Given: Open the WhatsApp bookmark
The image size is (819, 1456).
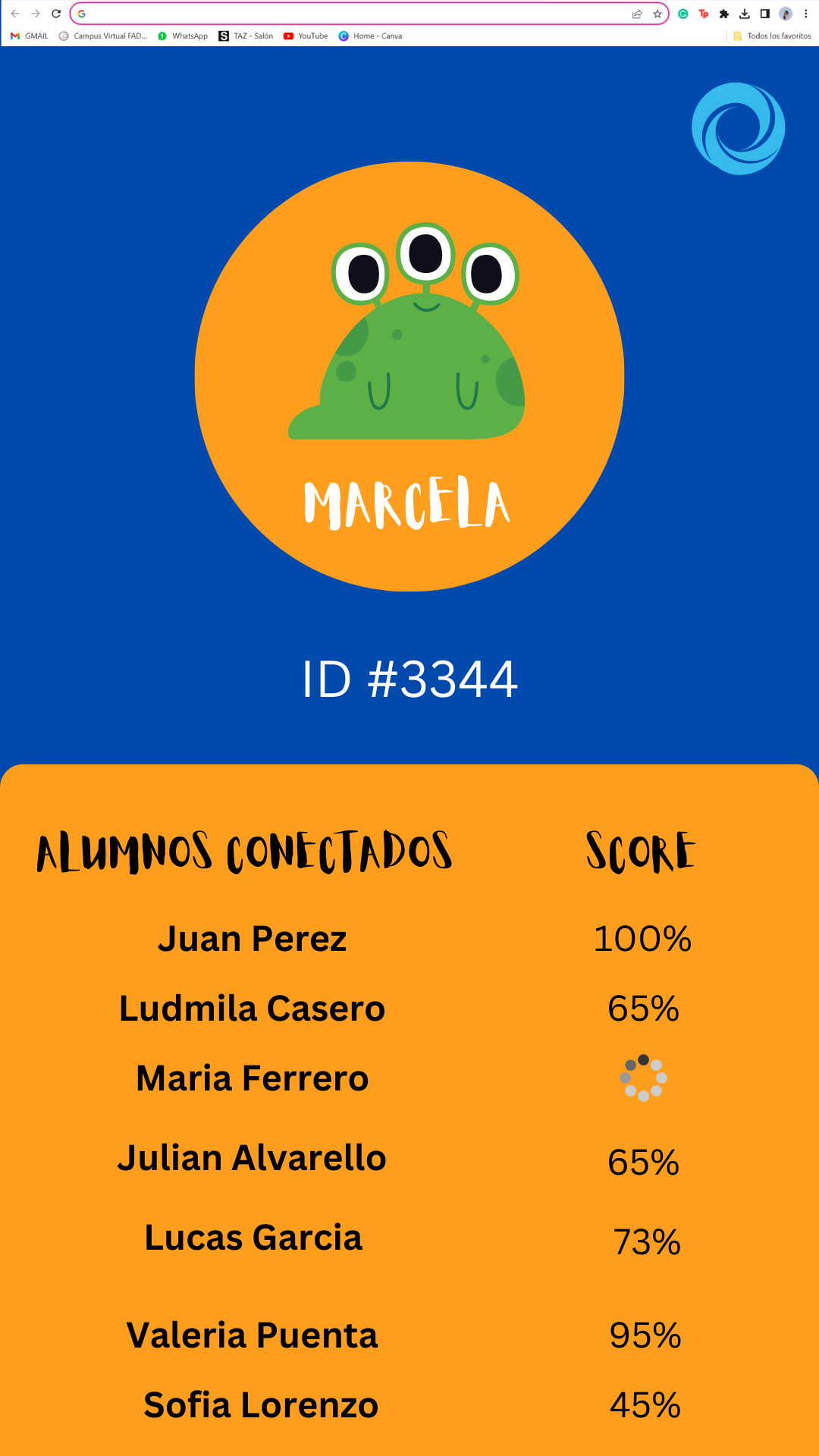Looking at the screenshot, I should [x=183, y=36].
